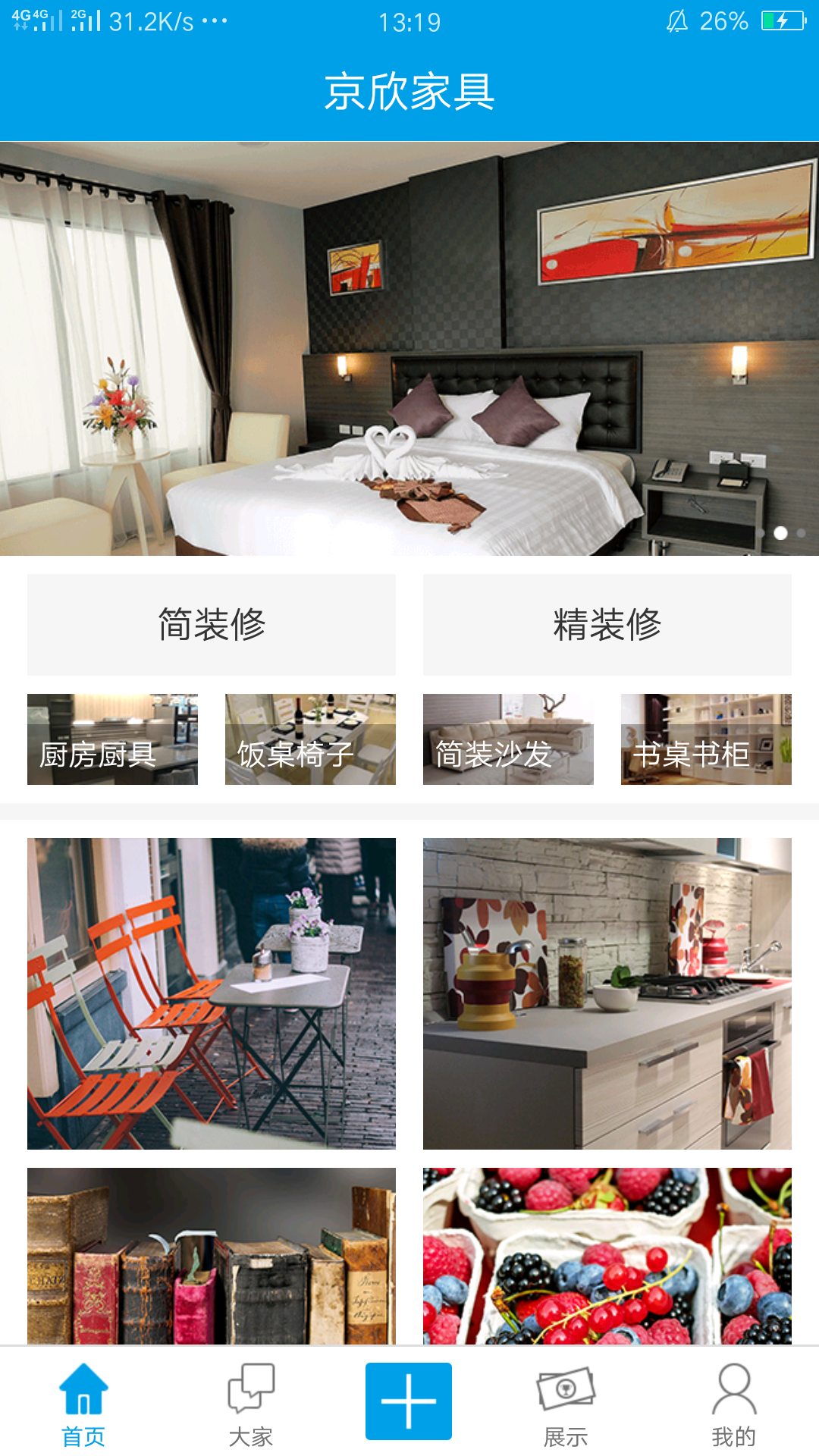The image size is (819, 1456).
Task: Open the mixed berries photo
Action: click(607, 1255)
